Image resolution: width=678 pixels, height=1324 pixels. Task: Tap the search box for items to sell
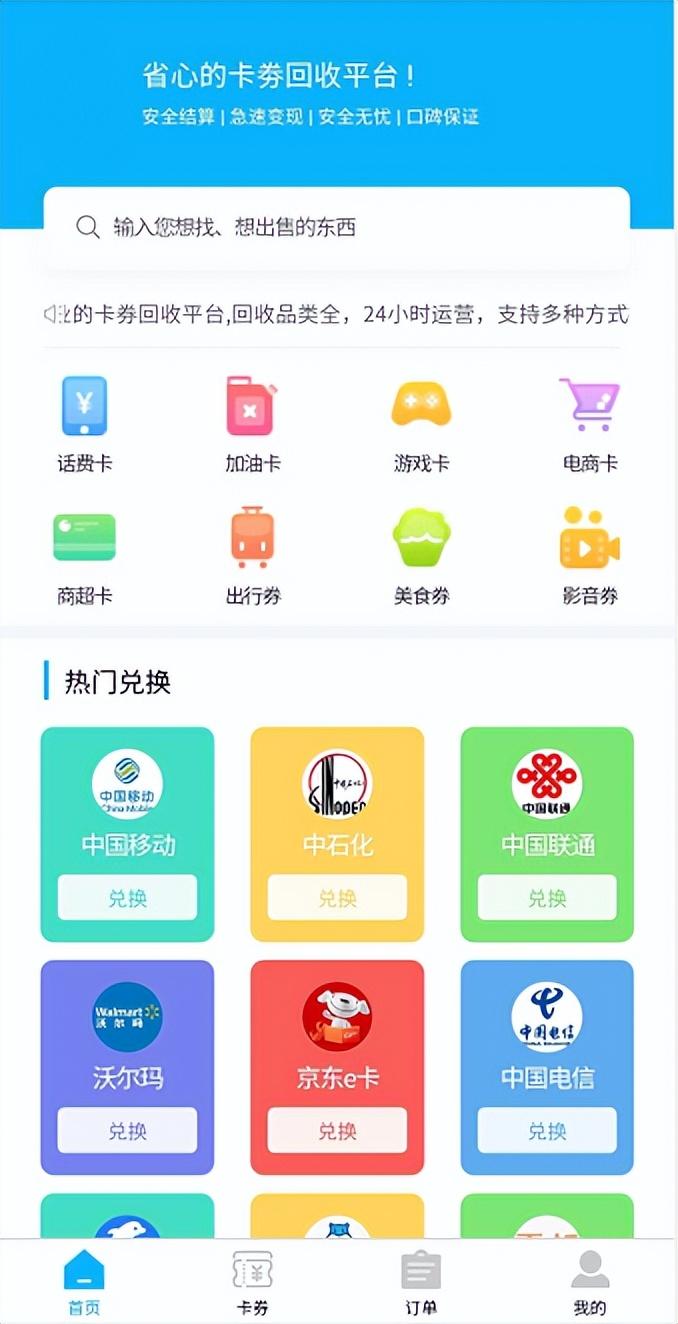click(336, 228)
